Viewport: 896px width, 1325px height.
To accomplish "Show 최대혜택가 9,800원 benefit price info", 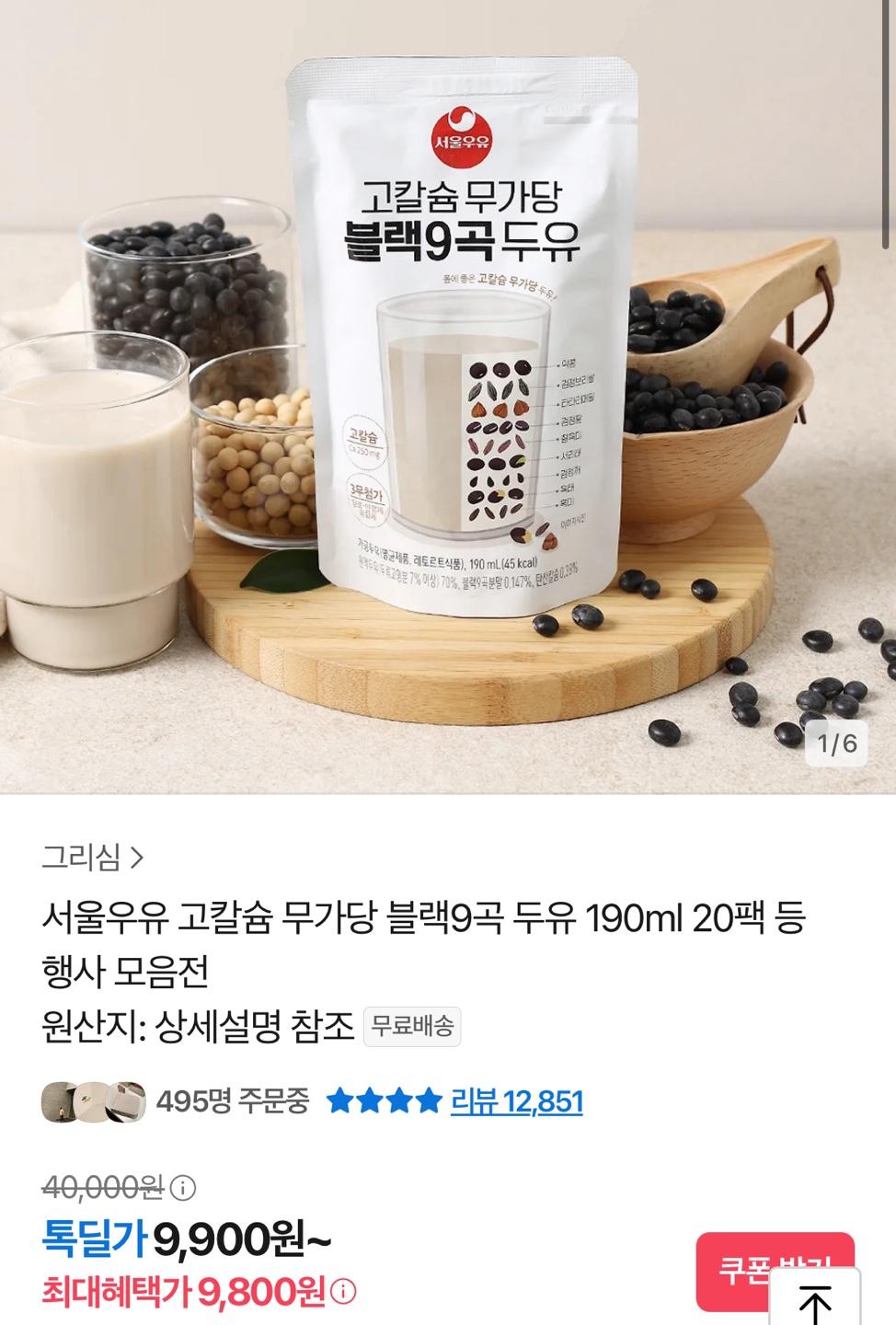I will tap(343, 1293).
